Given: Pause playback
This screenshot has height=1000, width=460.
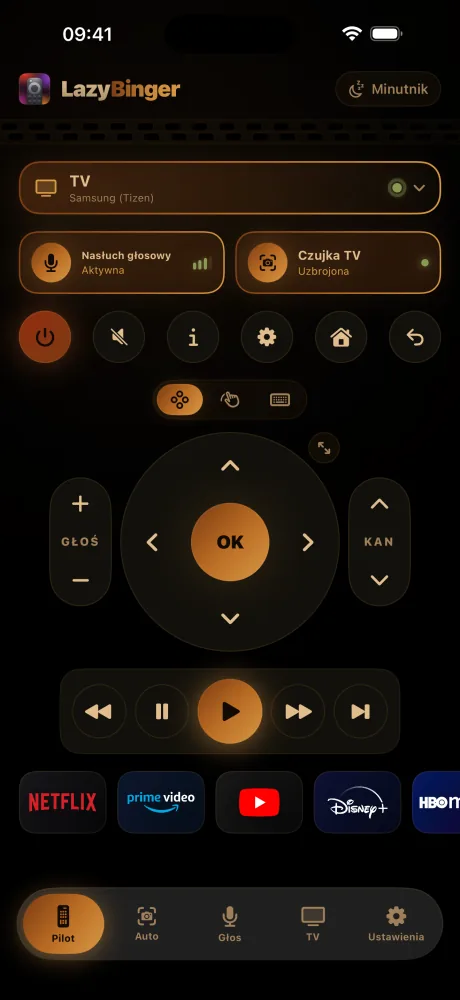Looking at the screenshot, I should click(162, 711).
